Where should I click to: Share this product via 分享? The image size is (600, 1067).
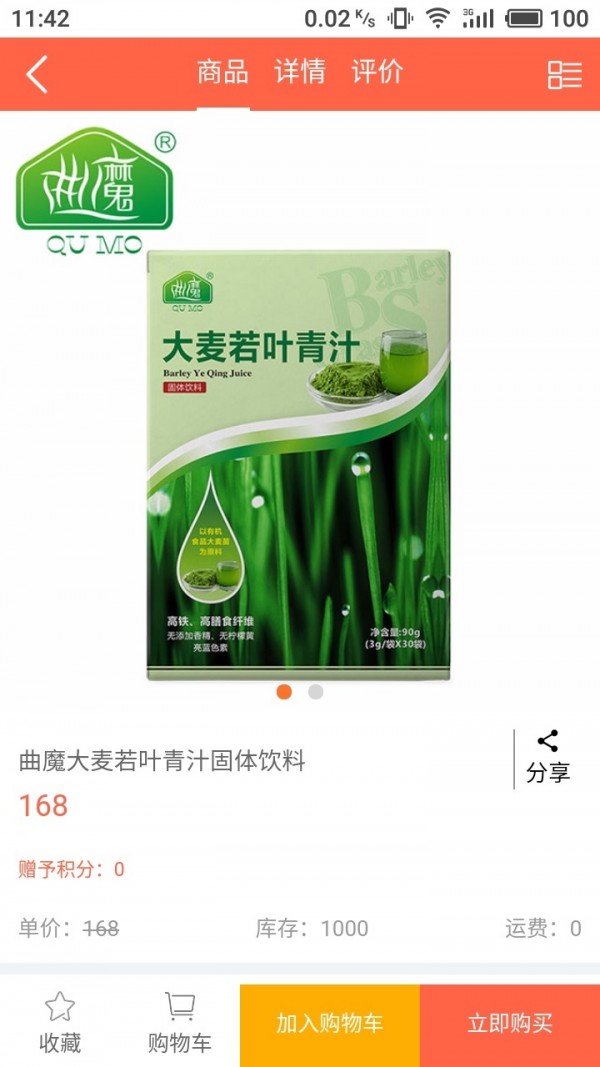(547, 757)
